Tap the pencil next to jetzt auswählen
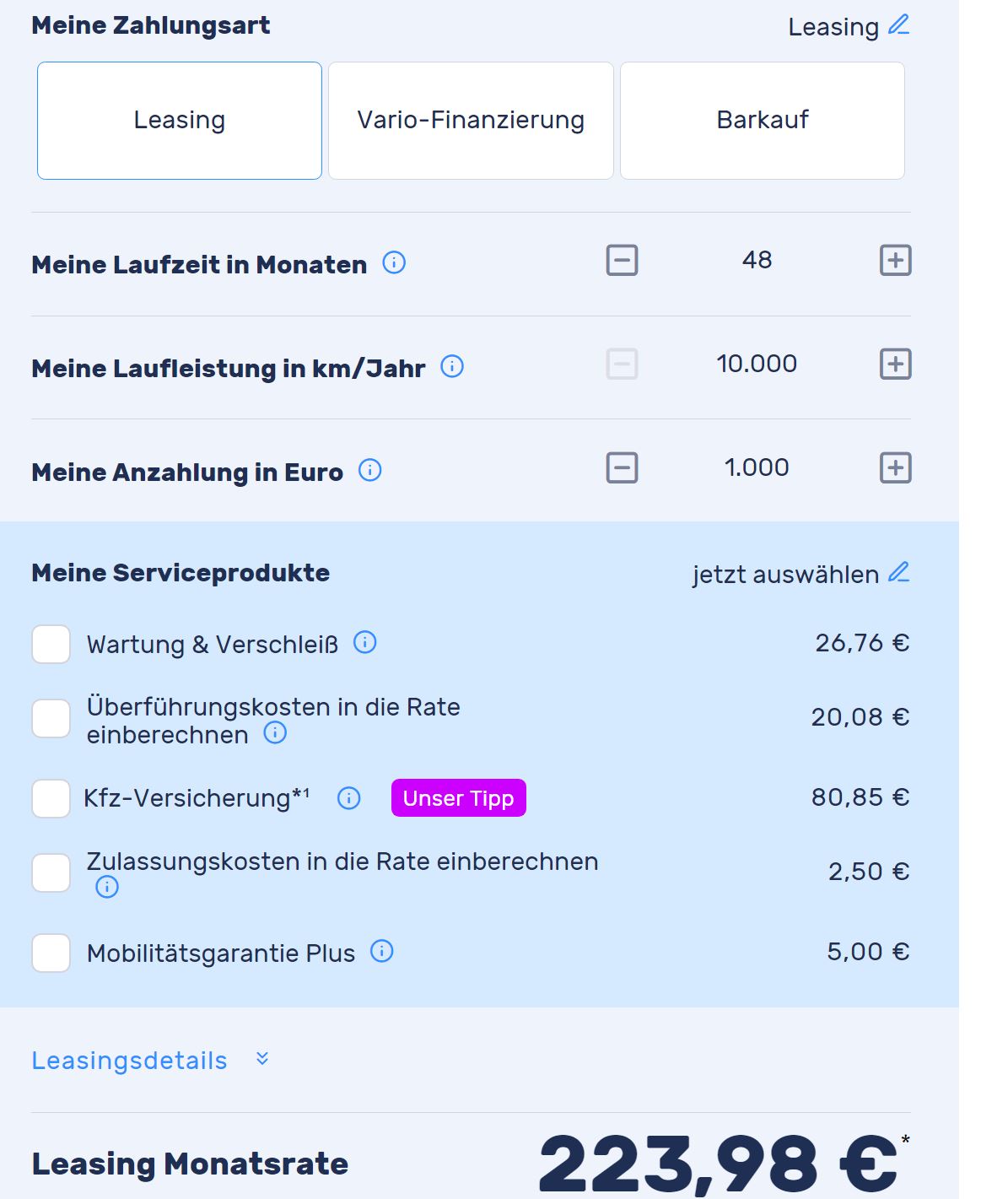 click(x=899, y=573)
